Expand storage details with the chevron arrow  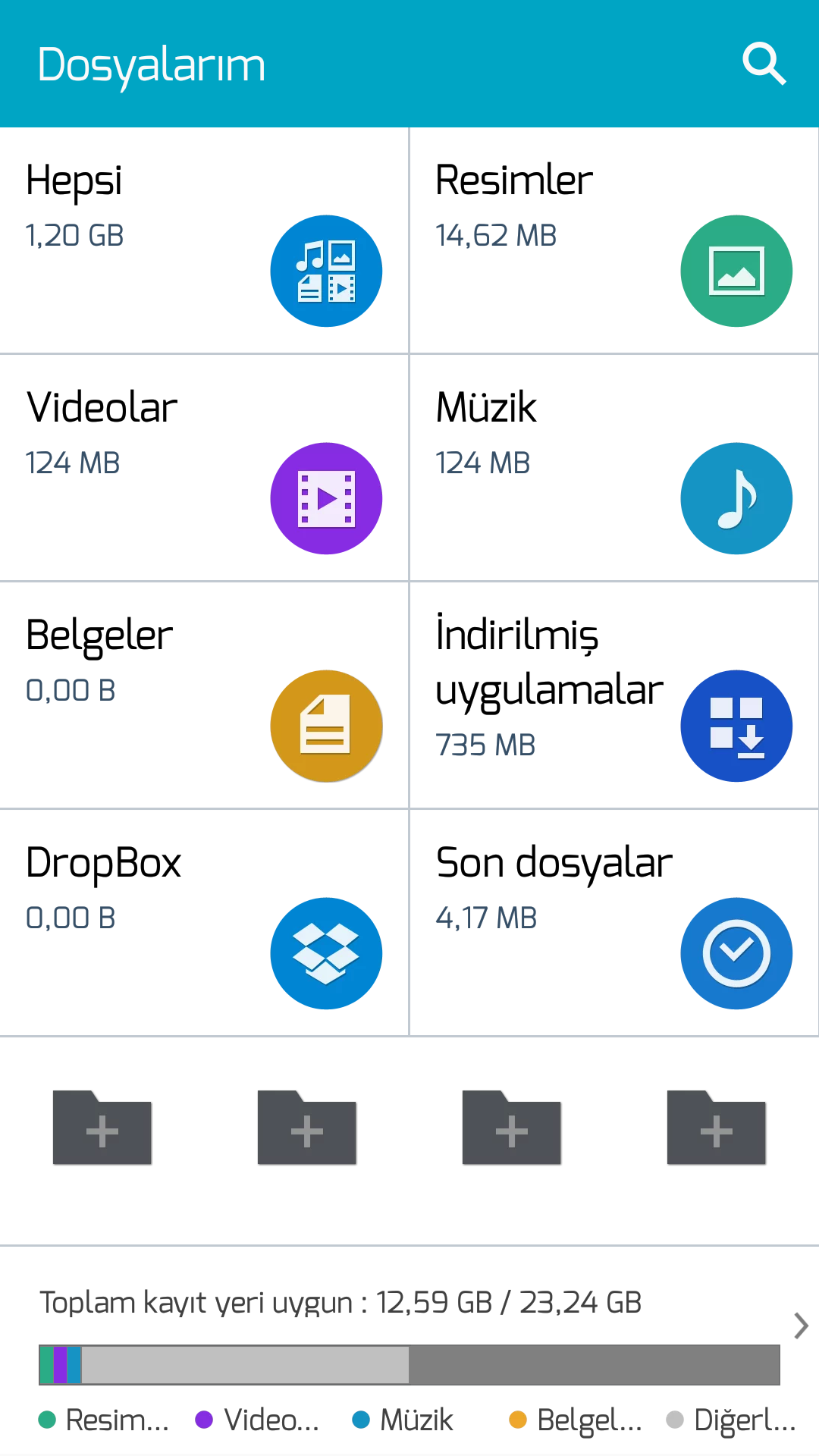coord(801,1326)
